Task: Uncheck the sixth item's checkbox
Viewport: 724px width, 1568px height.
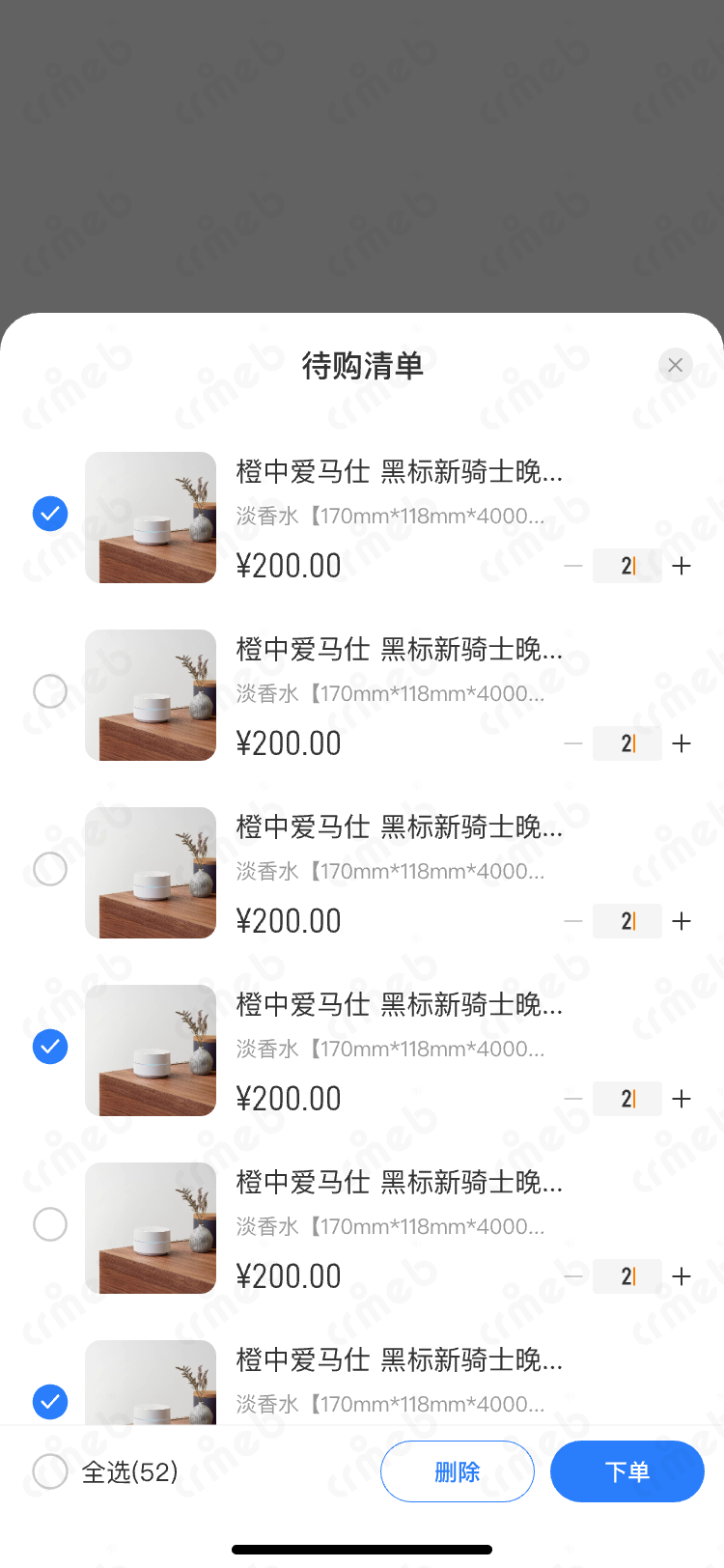Action: 50,1402
